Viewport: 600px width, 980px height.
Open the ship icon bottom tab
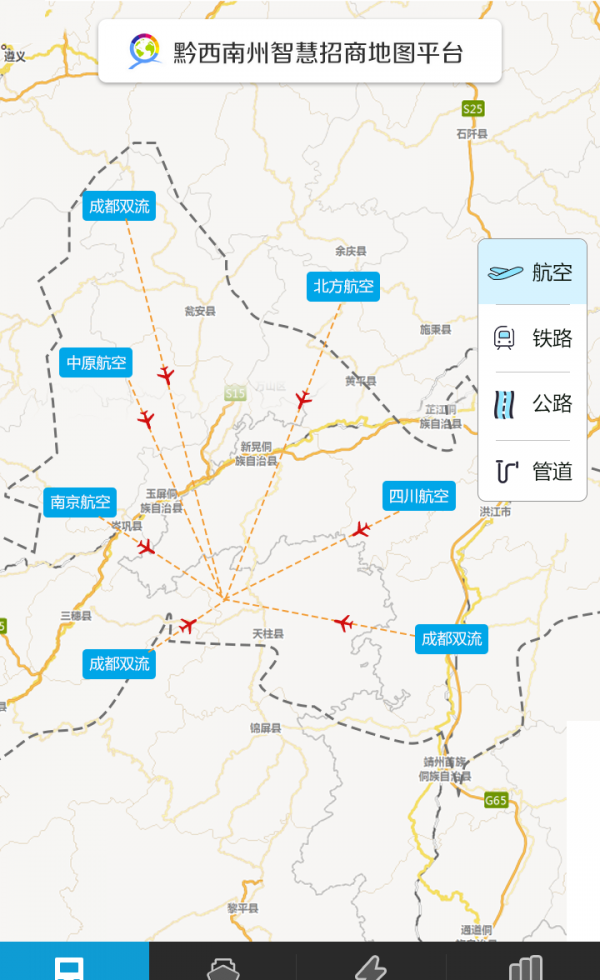click(x=223, y=964)
